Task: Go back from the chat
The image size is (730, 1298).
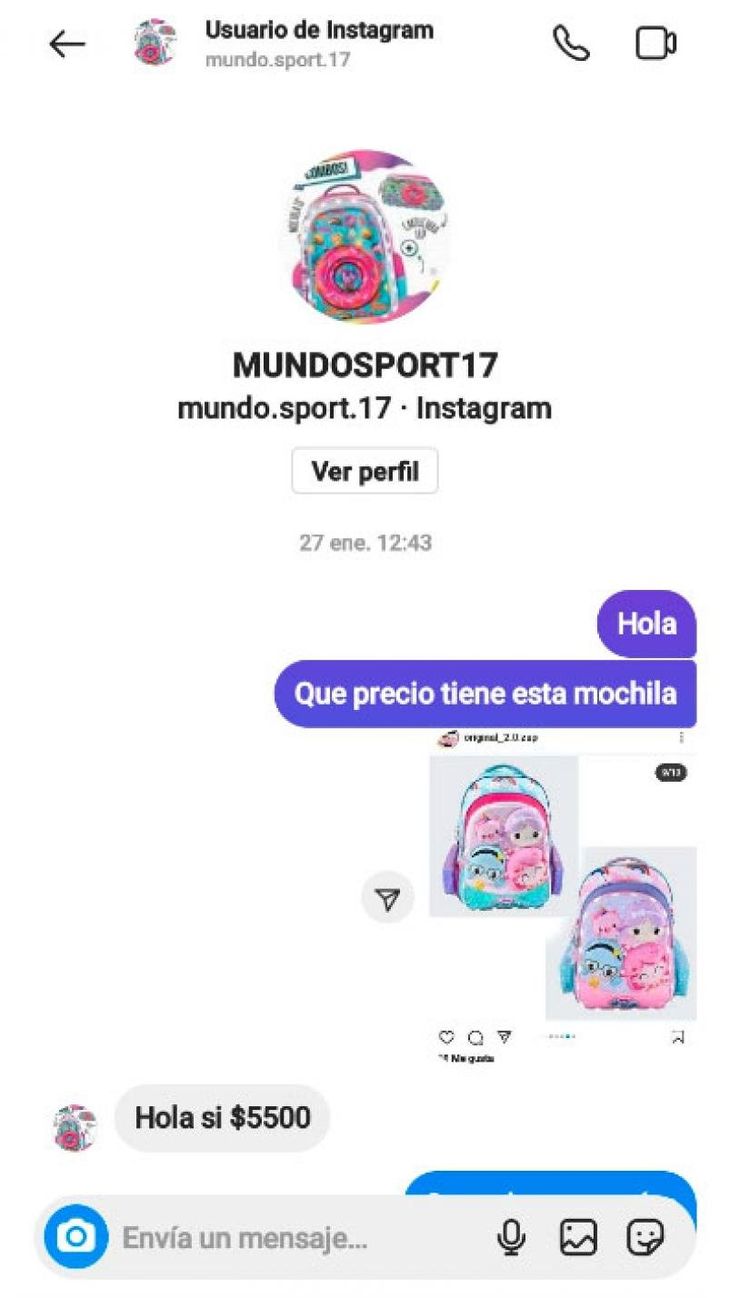Action: [67, 44]
